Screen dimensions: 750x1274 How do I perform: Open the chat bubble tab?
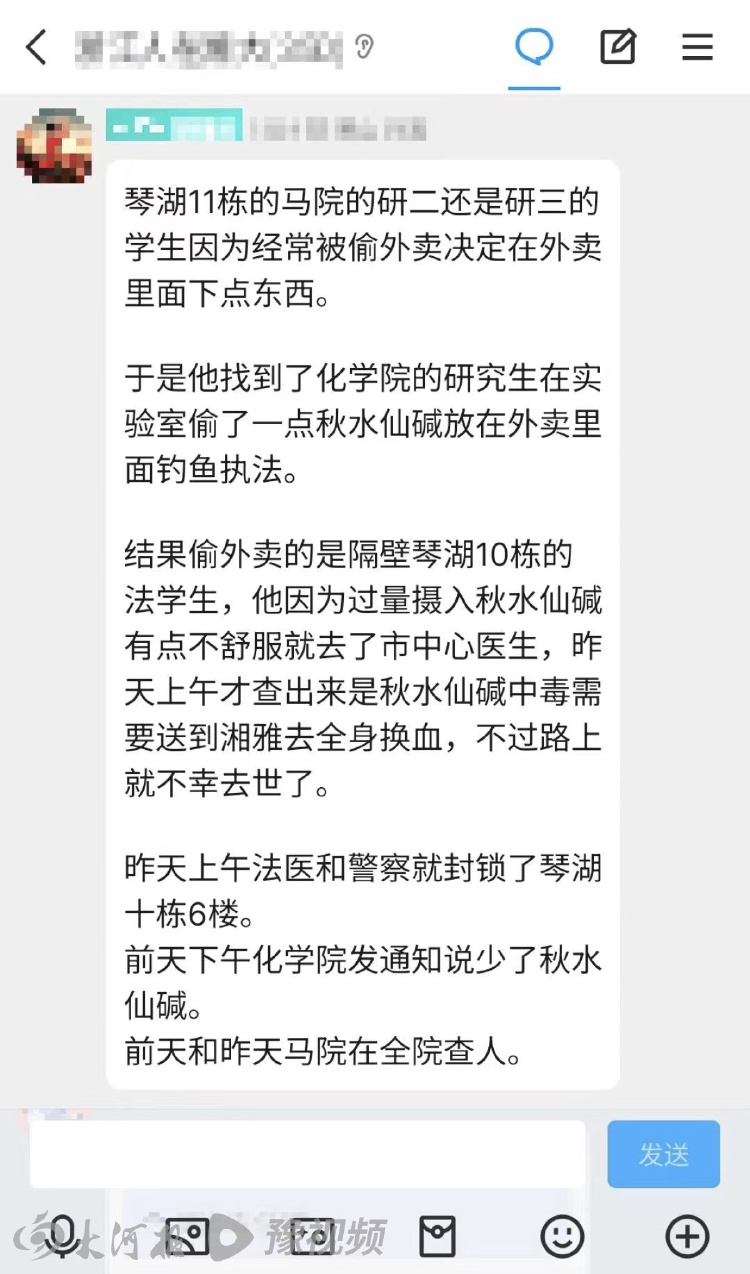[x=534, y=47]
